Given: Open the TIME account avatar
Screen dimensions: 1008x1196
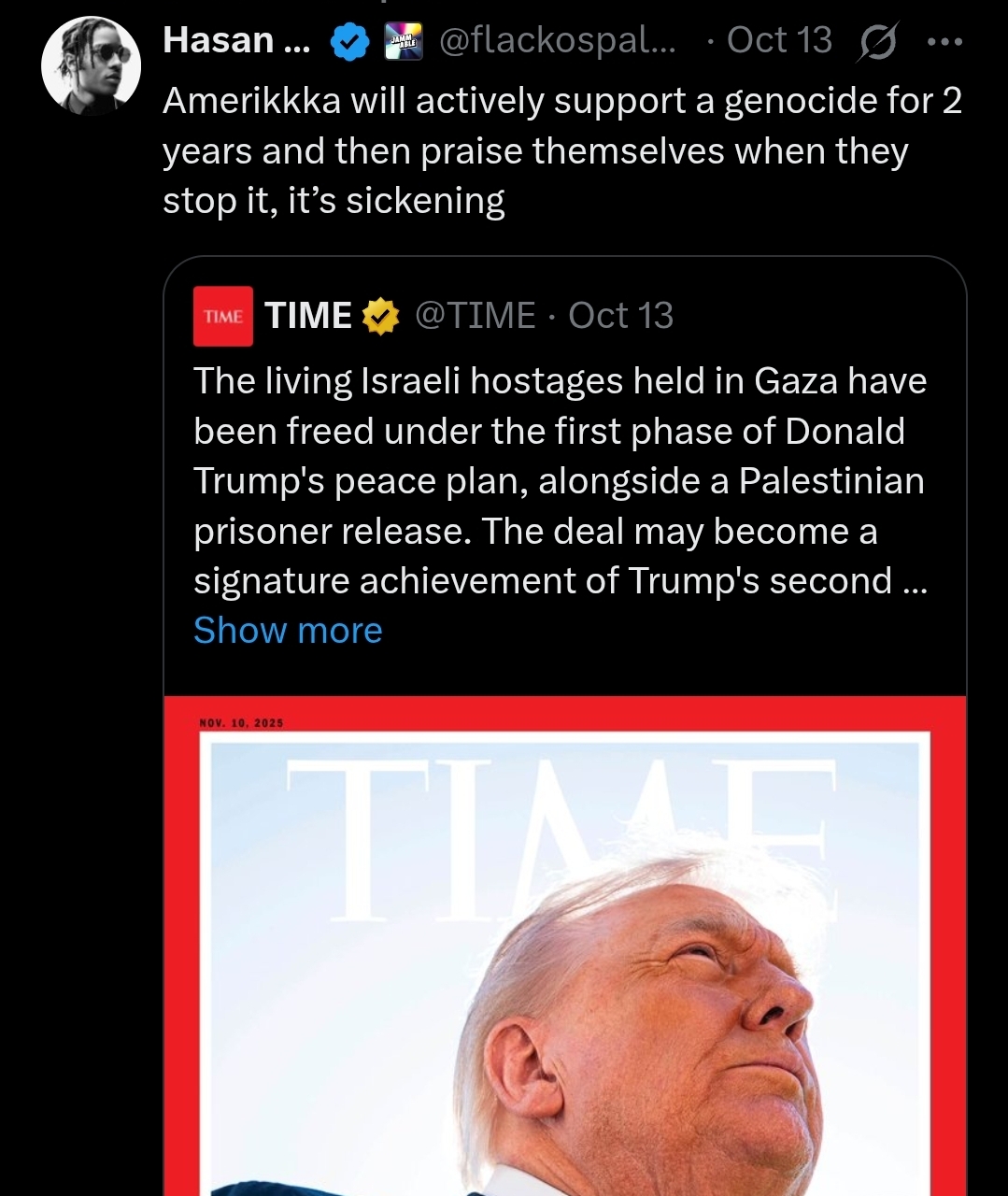Looking at the screenshot, I should click(x=222, y=317).
